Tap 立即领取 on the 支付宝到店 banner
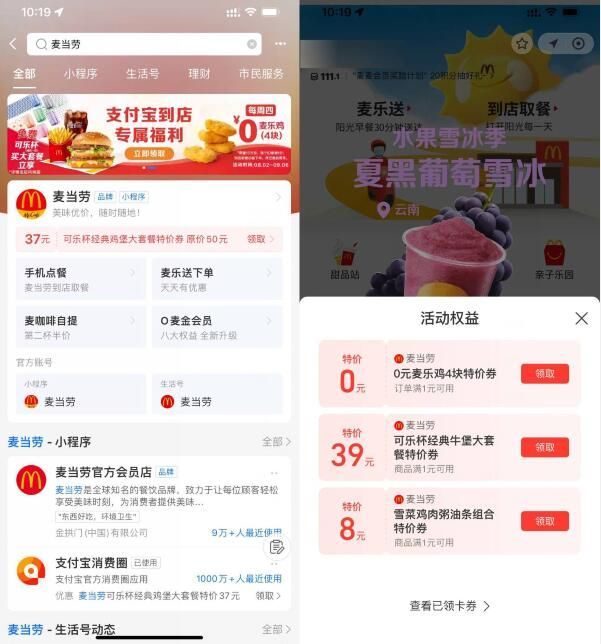 [x=151, y=154]
